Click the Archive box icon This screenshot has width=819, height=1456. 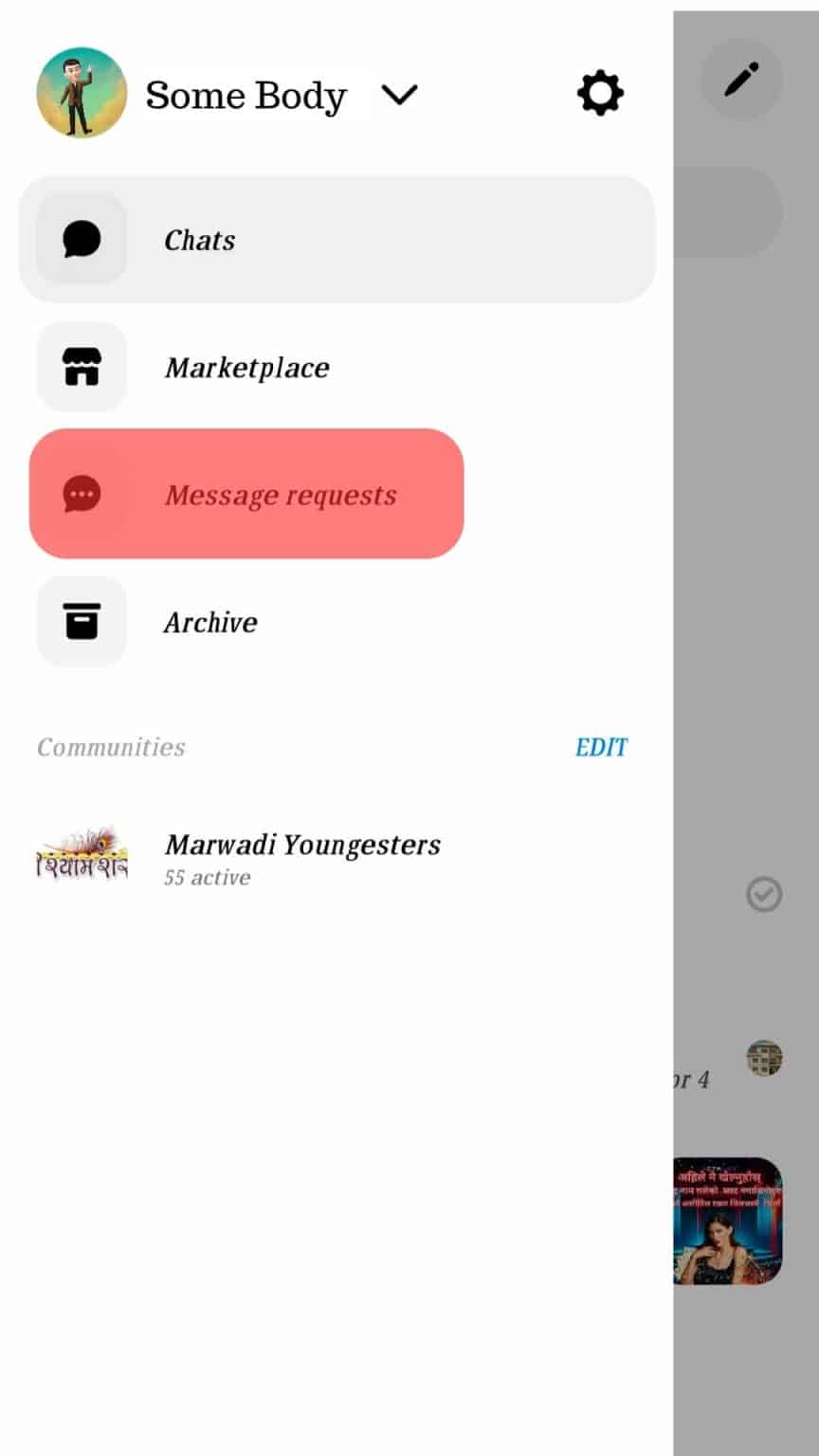82,622
